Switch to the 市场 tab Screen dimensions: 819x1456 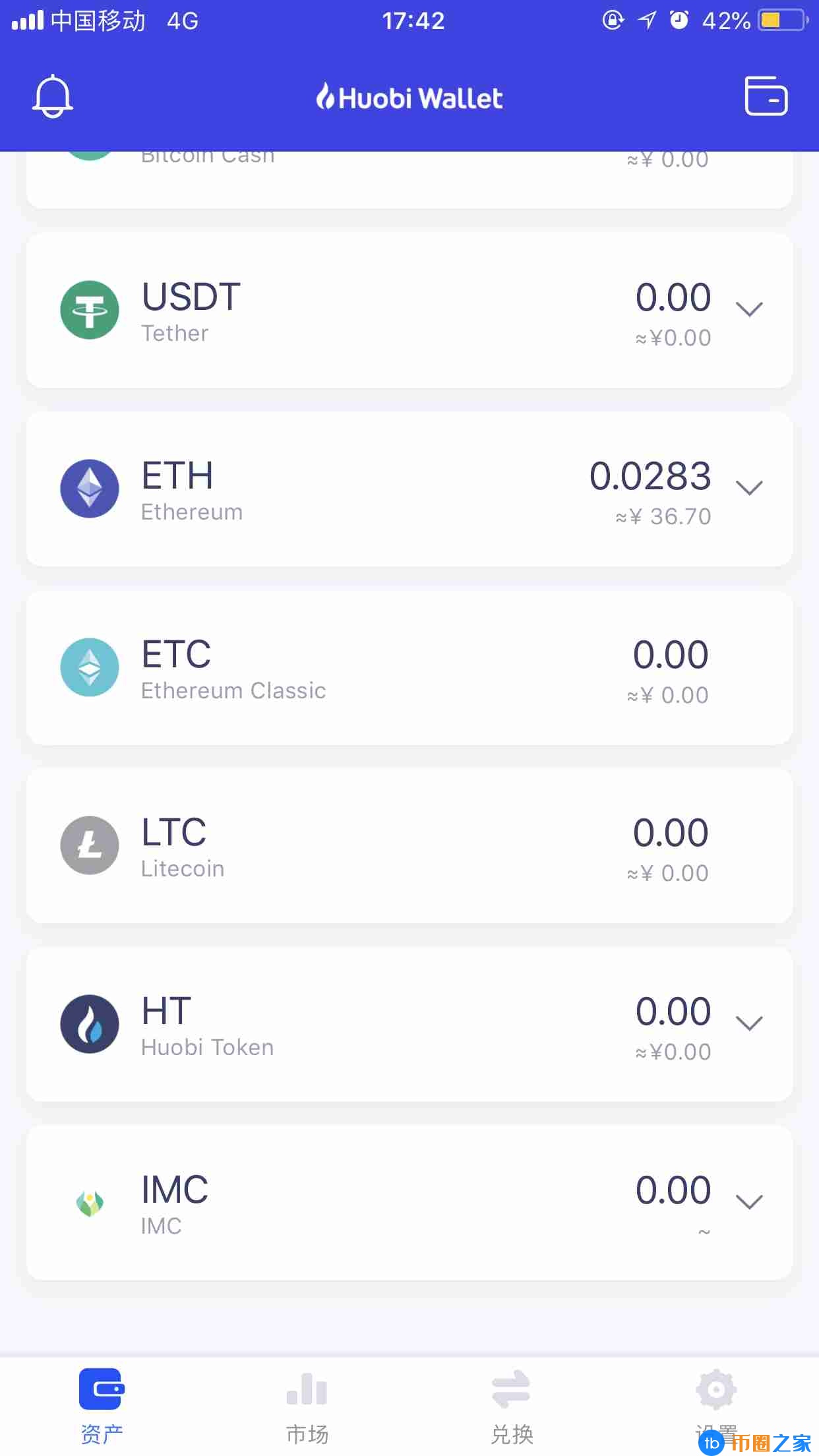point(307,1405)
